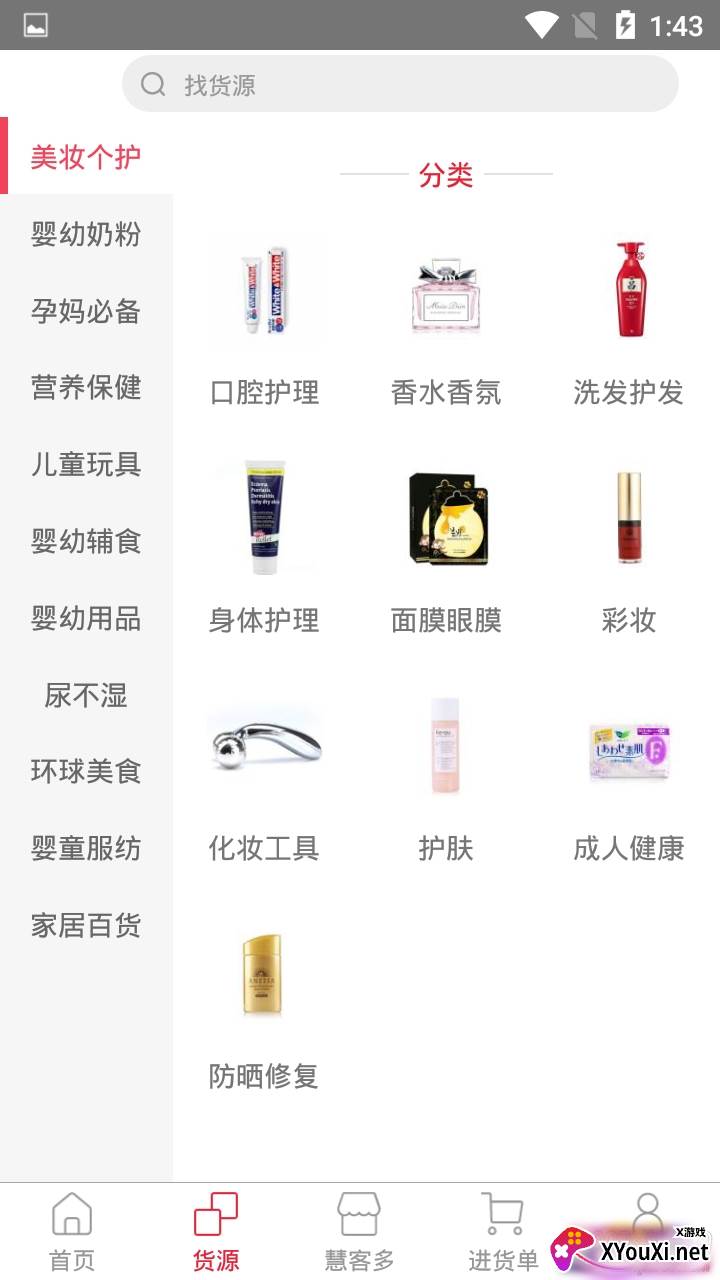This screenshot has width=720, height=1280.
Task: Tap the 找货源 search box
Action: [400, 84]
